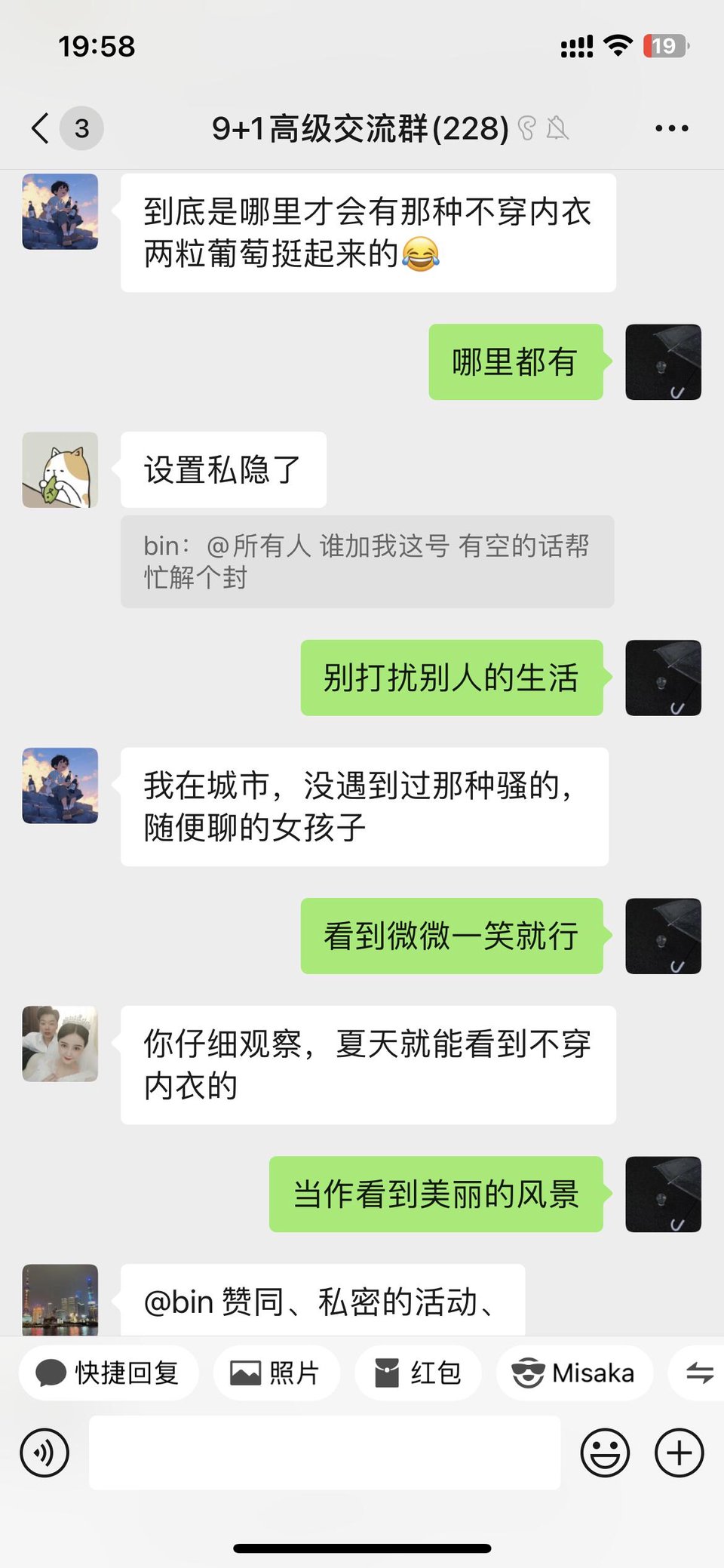Open the cat avatar of 设置私隐了 sender
This screenshot has width=724, height=1568.
[x=60, y=469]
